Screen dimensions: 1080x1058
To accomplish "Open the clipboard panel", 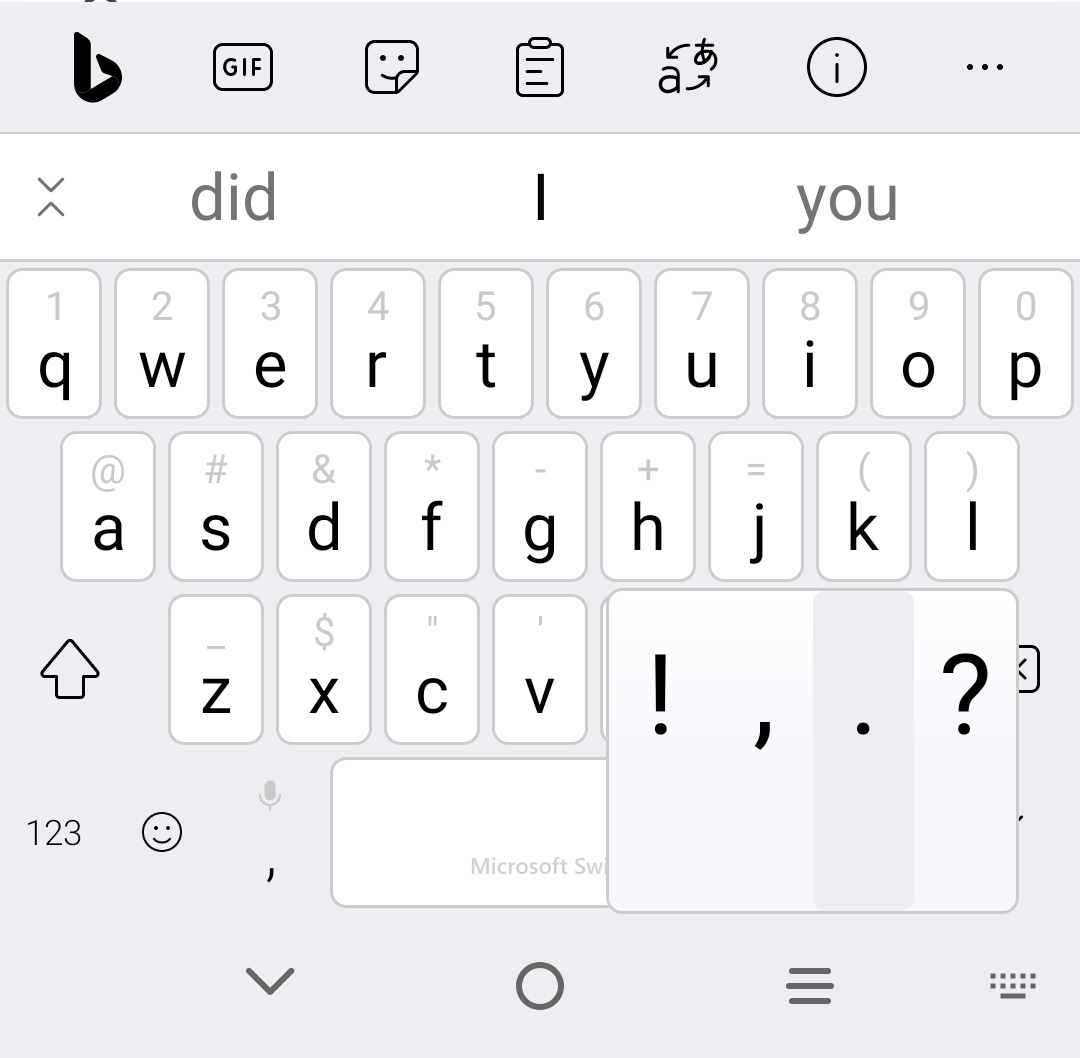I will tap(540, 68).
